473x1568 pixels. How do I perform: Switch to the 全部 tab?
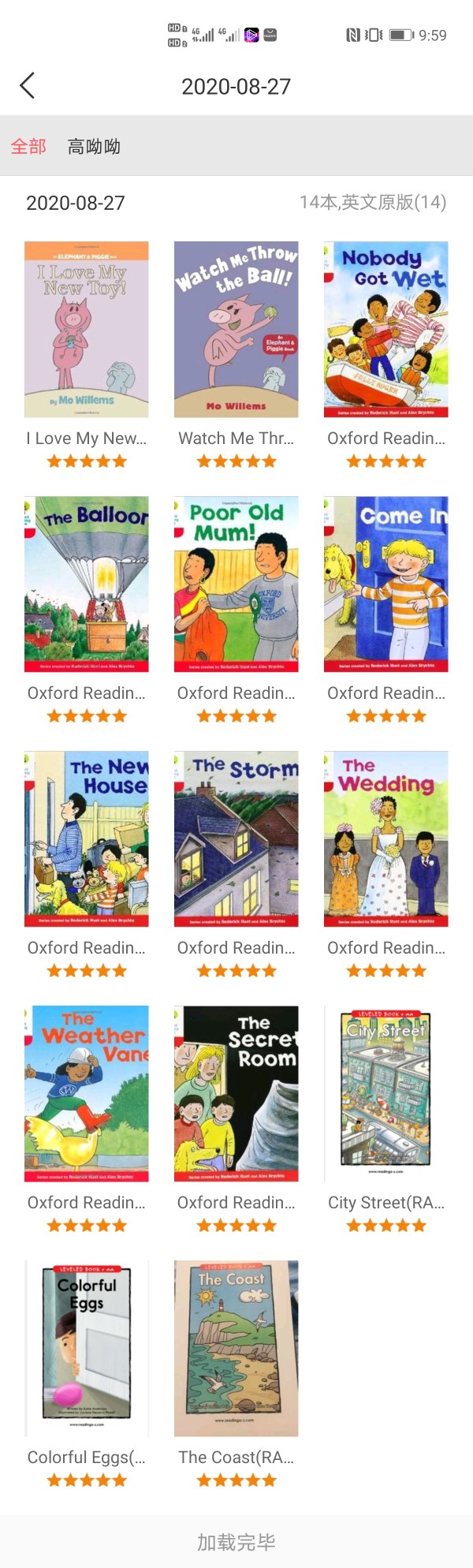28,147
